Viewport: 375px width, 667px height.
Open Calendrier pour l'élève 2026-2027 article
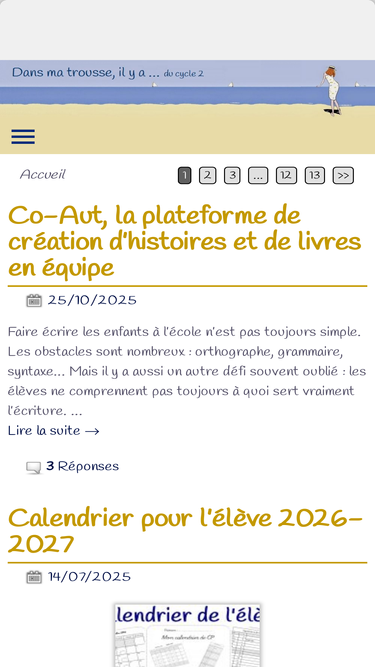point(185,531)
